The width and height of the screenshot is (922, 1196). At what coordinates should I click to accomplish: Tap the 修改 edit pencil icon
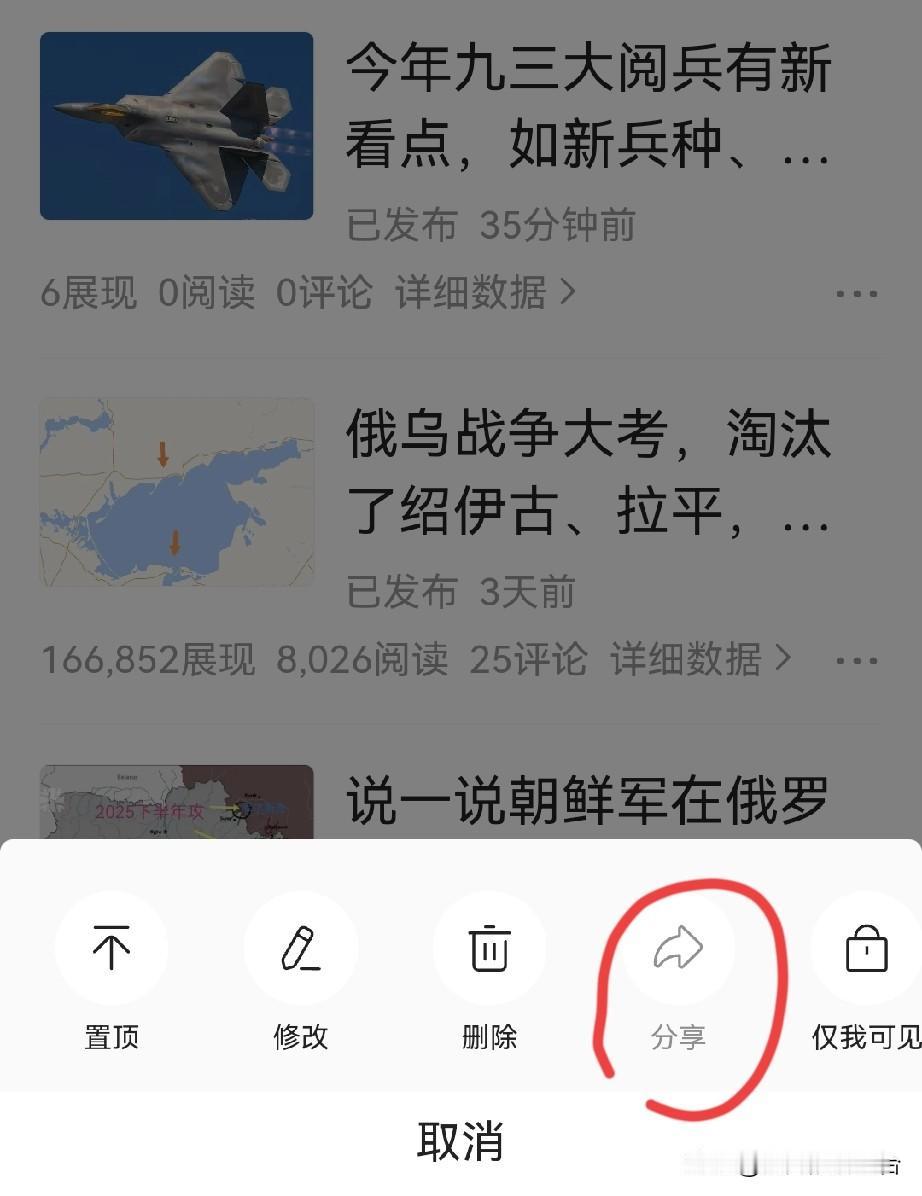tap(300, 948)
